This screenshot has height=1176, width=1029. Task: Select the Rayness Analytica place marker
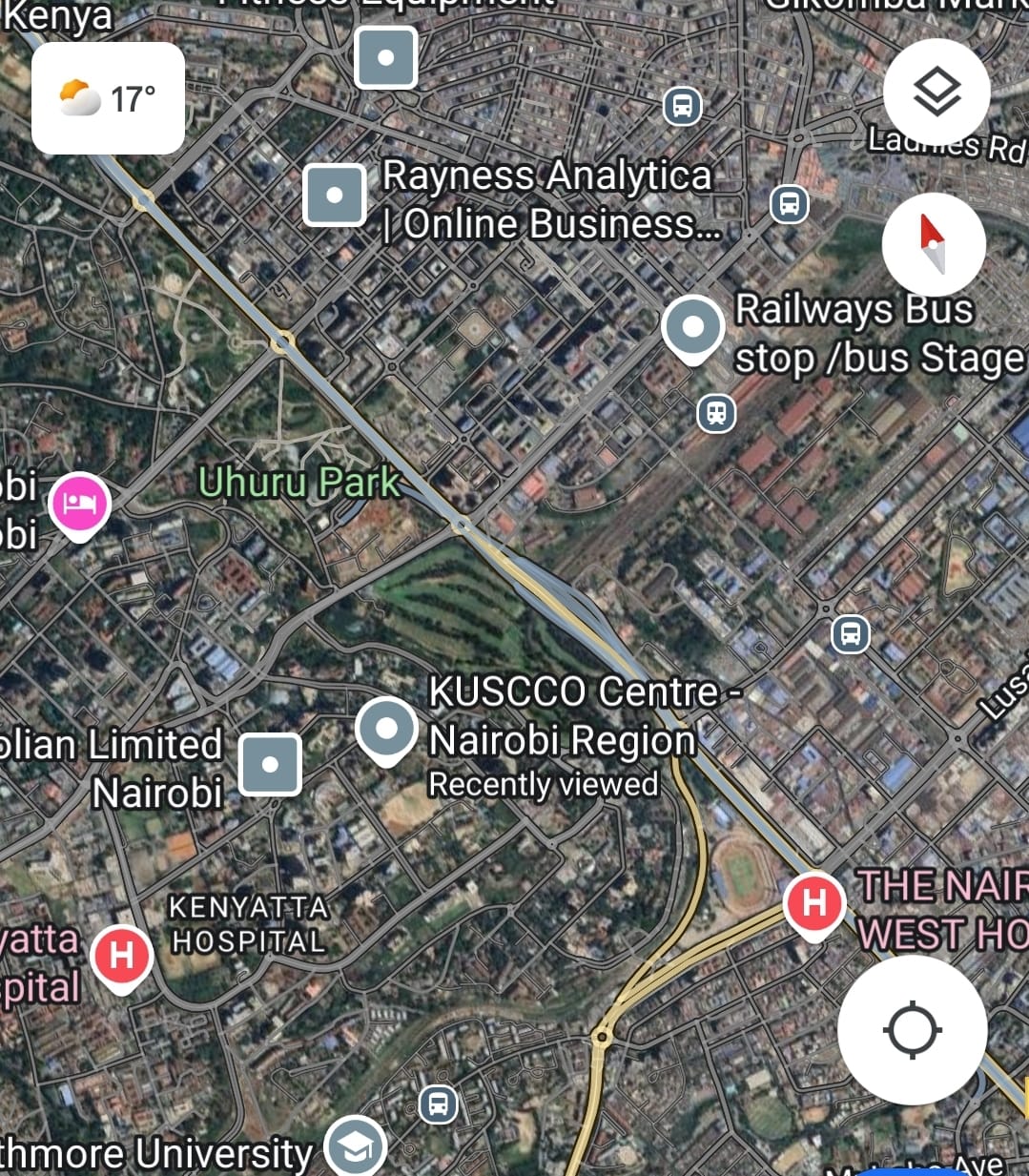(x=335, y=196)
